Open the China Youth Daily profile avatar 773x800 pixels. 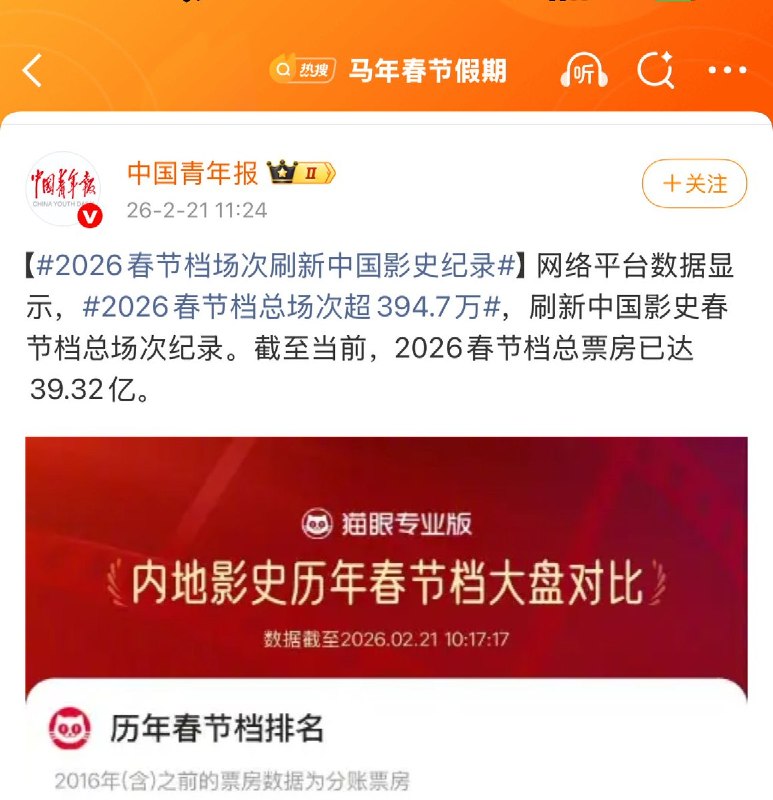point(66,180)
